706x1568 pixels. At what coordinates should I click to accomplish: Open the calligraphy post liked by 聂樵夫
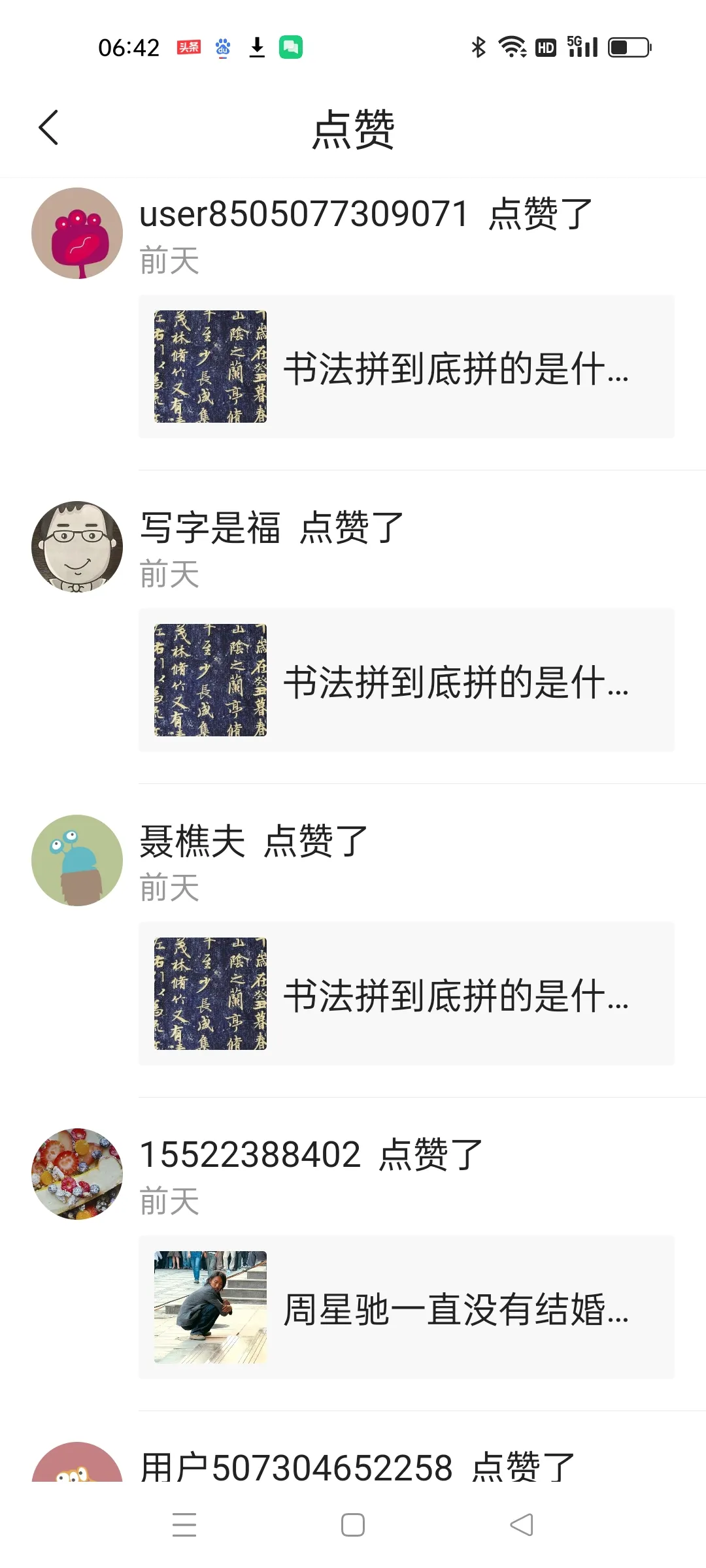[406, 994]
